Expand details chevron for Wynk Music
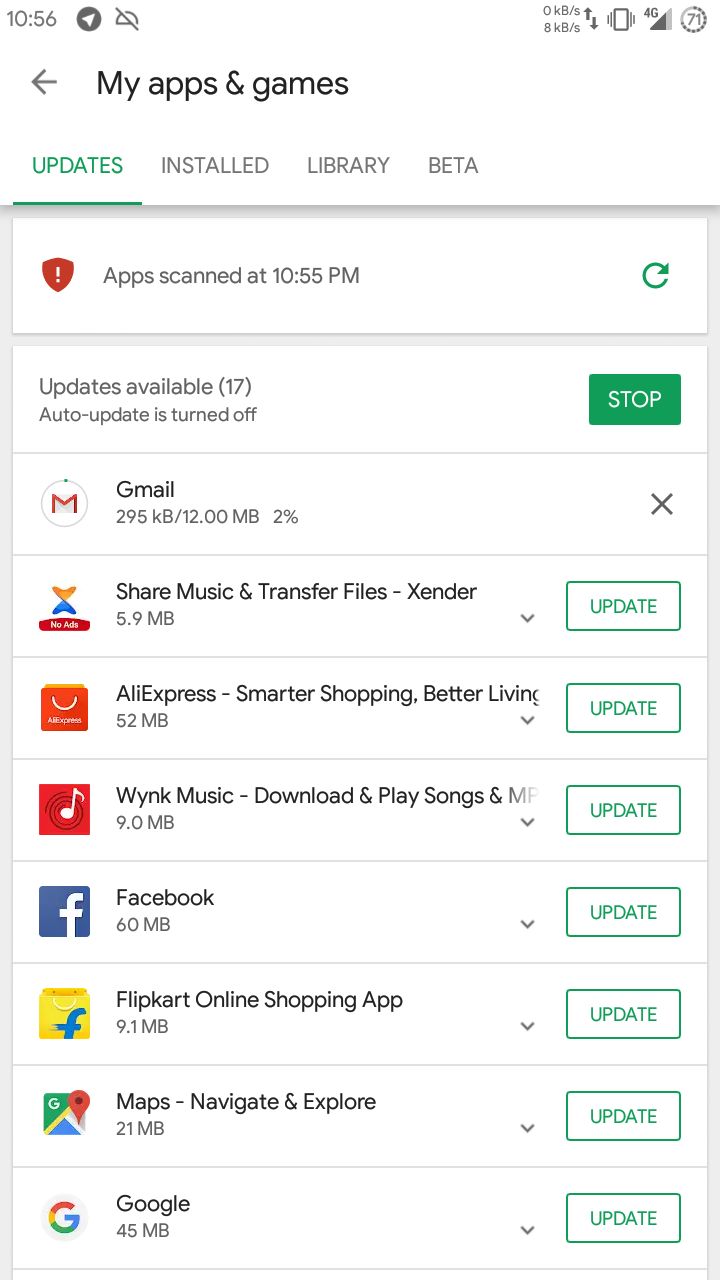Image resolution: width=720 pixels, height=1280 pixels. (x=528, y=823)
